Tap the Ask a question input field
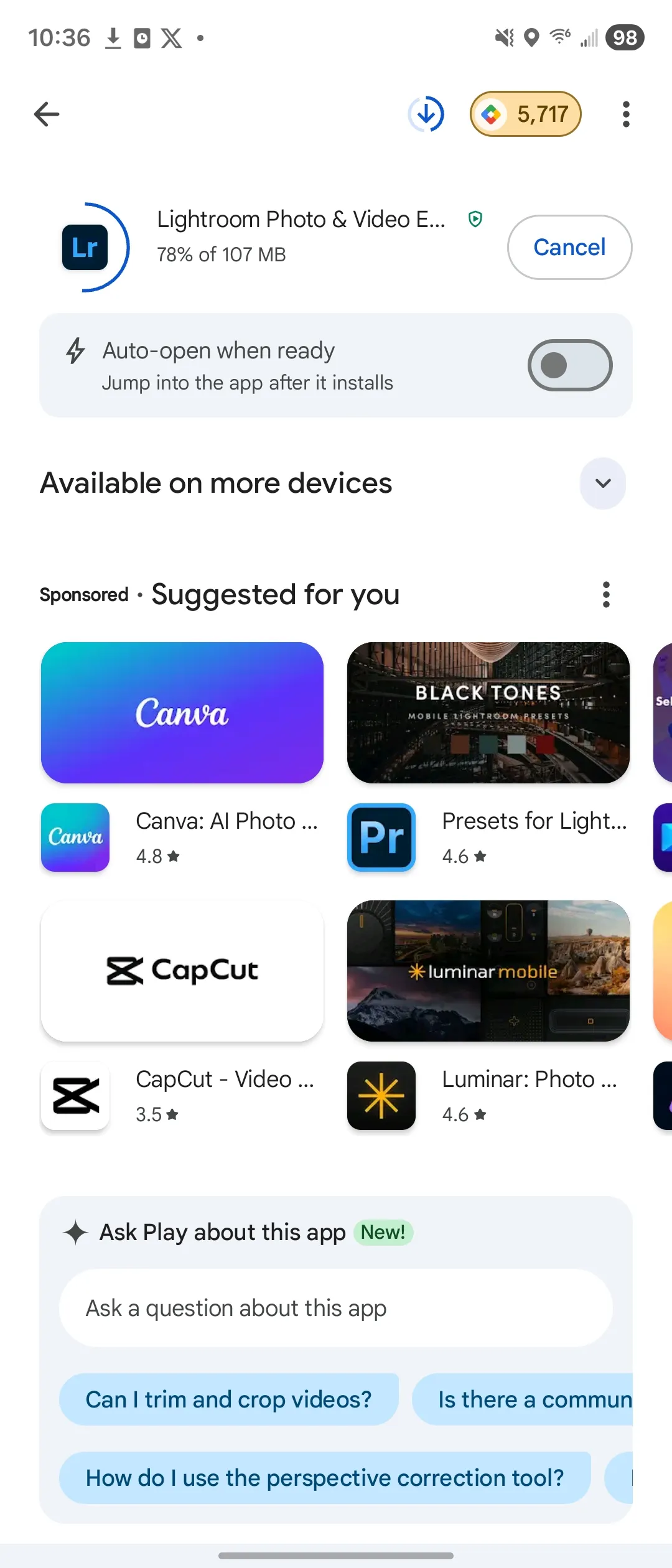This screenshot has width=672, height=1568. tap(336, 1308)
